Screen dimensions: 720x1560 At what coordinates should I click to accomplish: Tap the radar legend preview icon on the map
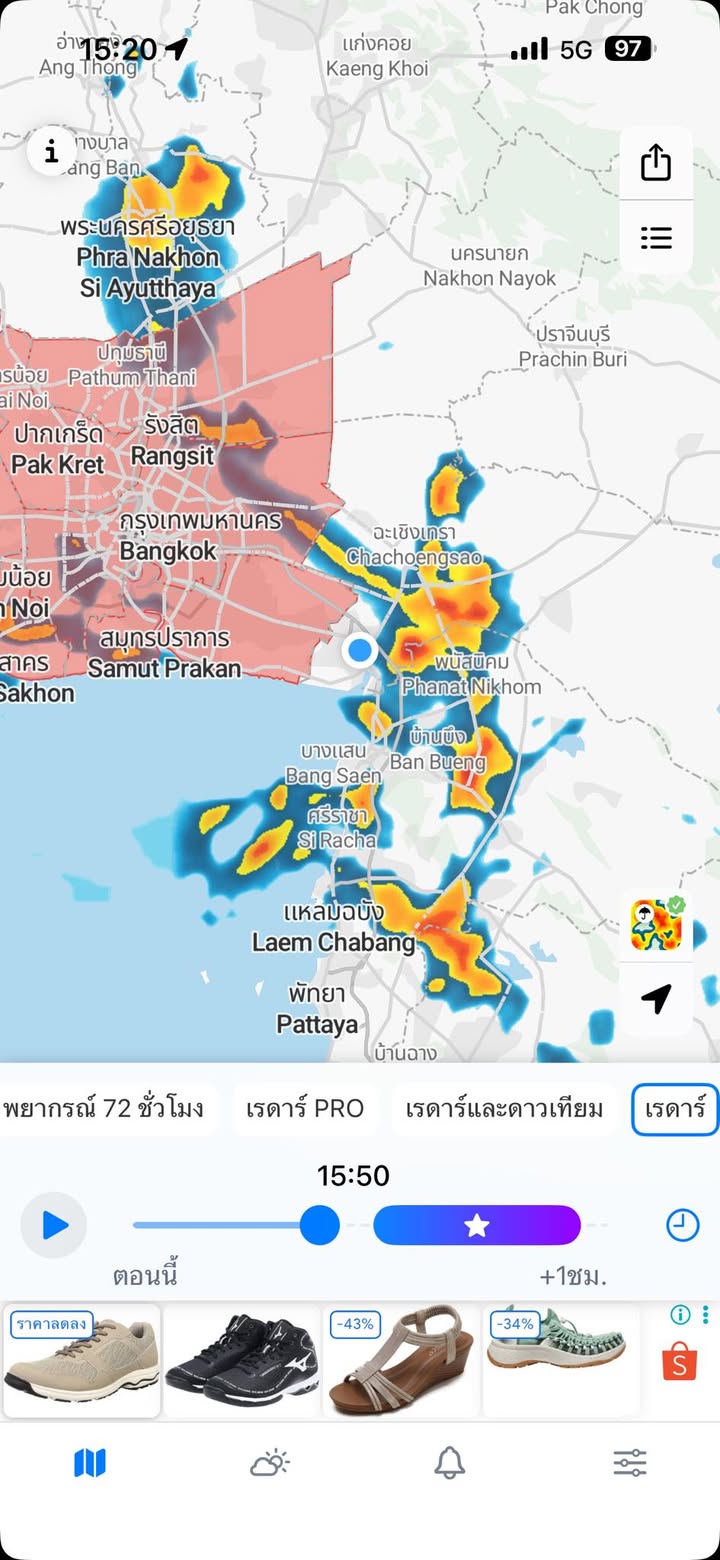pos(655,925)
